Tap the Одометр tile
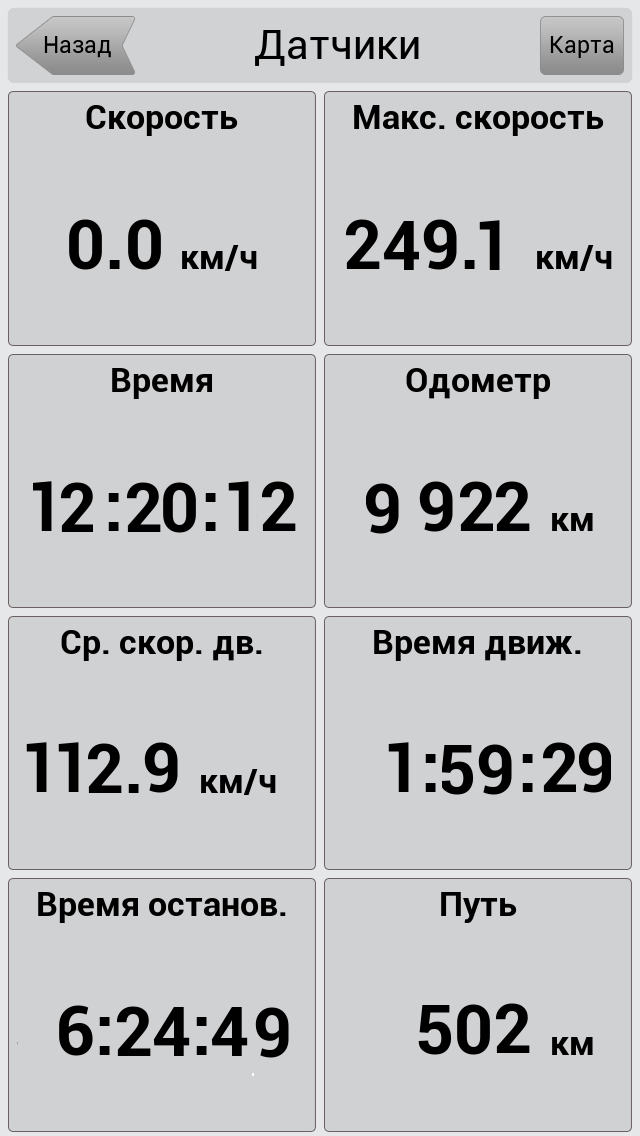 tap(478, 481)
